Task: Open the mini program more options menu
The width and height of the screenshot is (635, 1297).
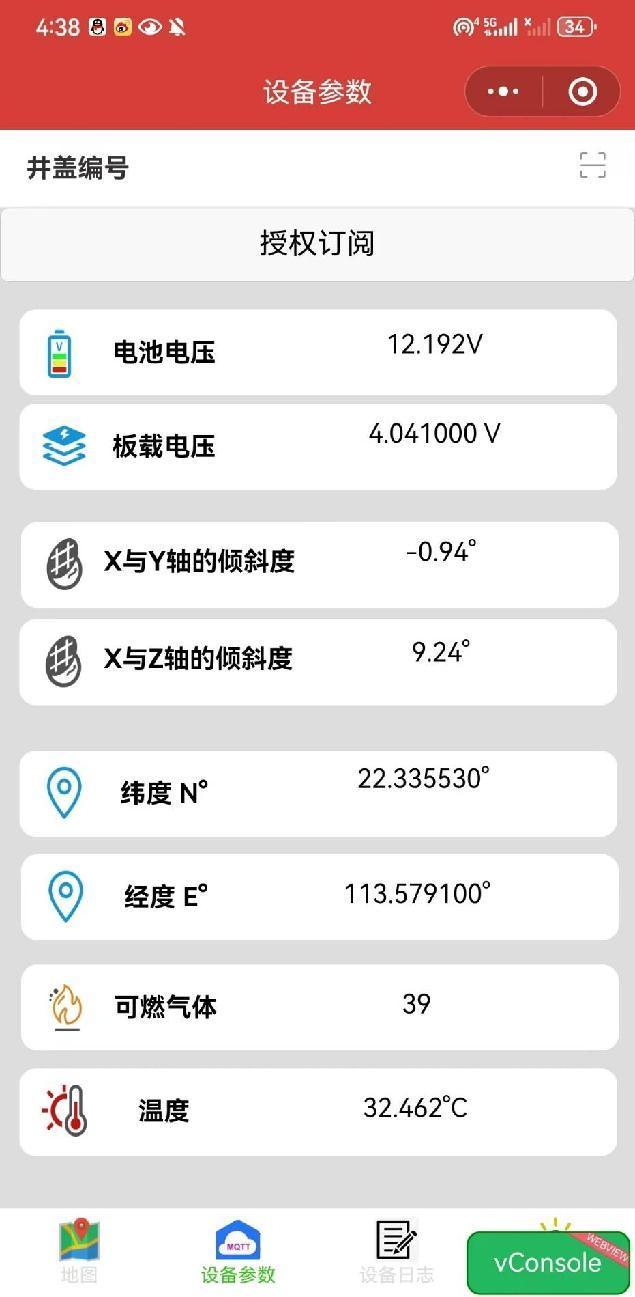Action: [502, 92]
